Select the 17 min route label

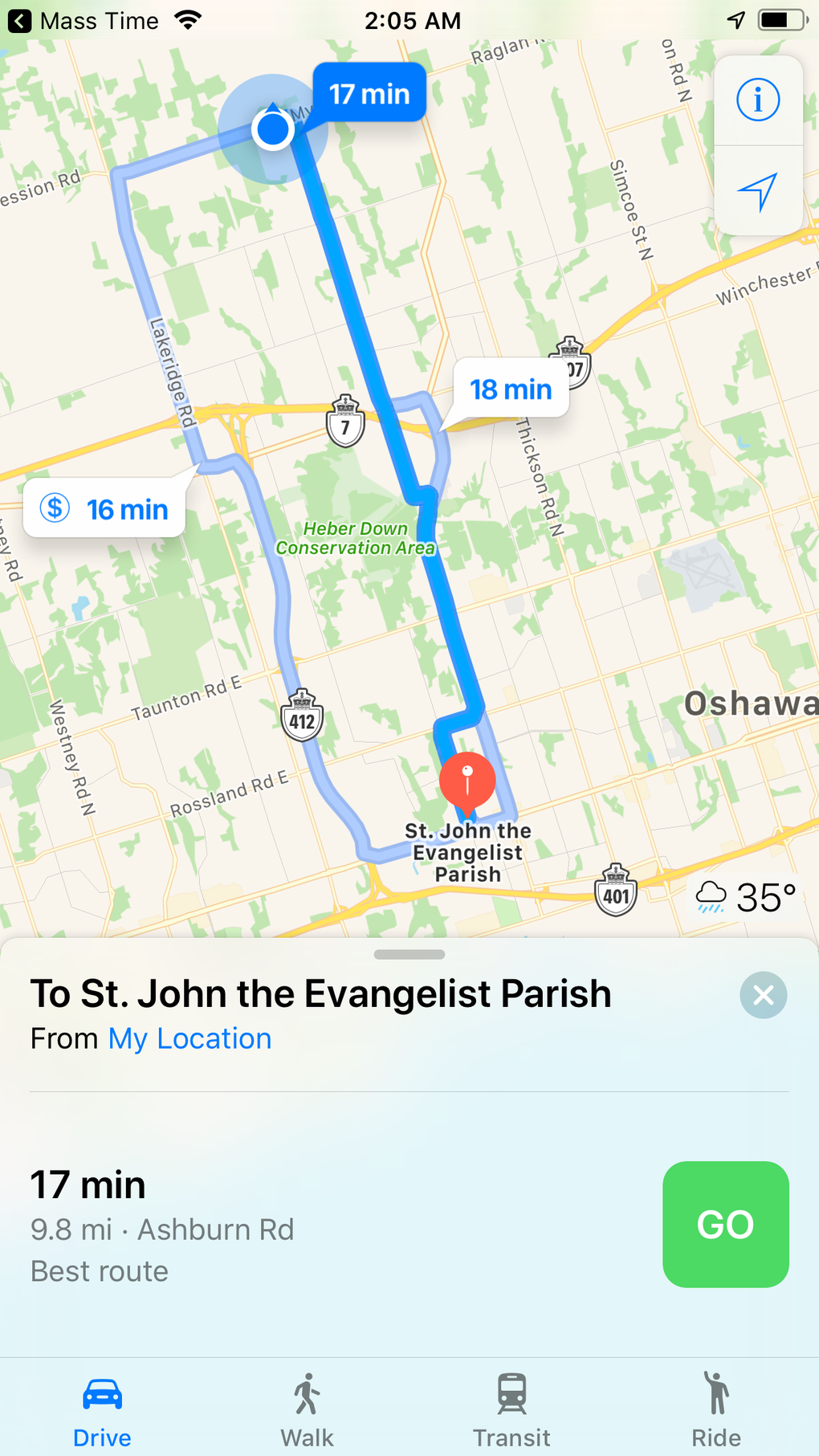point(369,94)
